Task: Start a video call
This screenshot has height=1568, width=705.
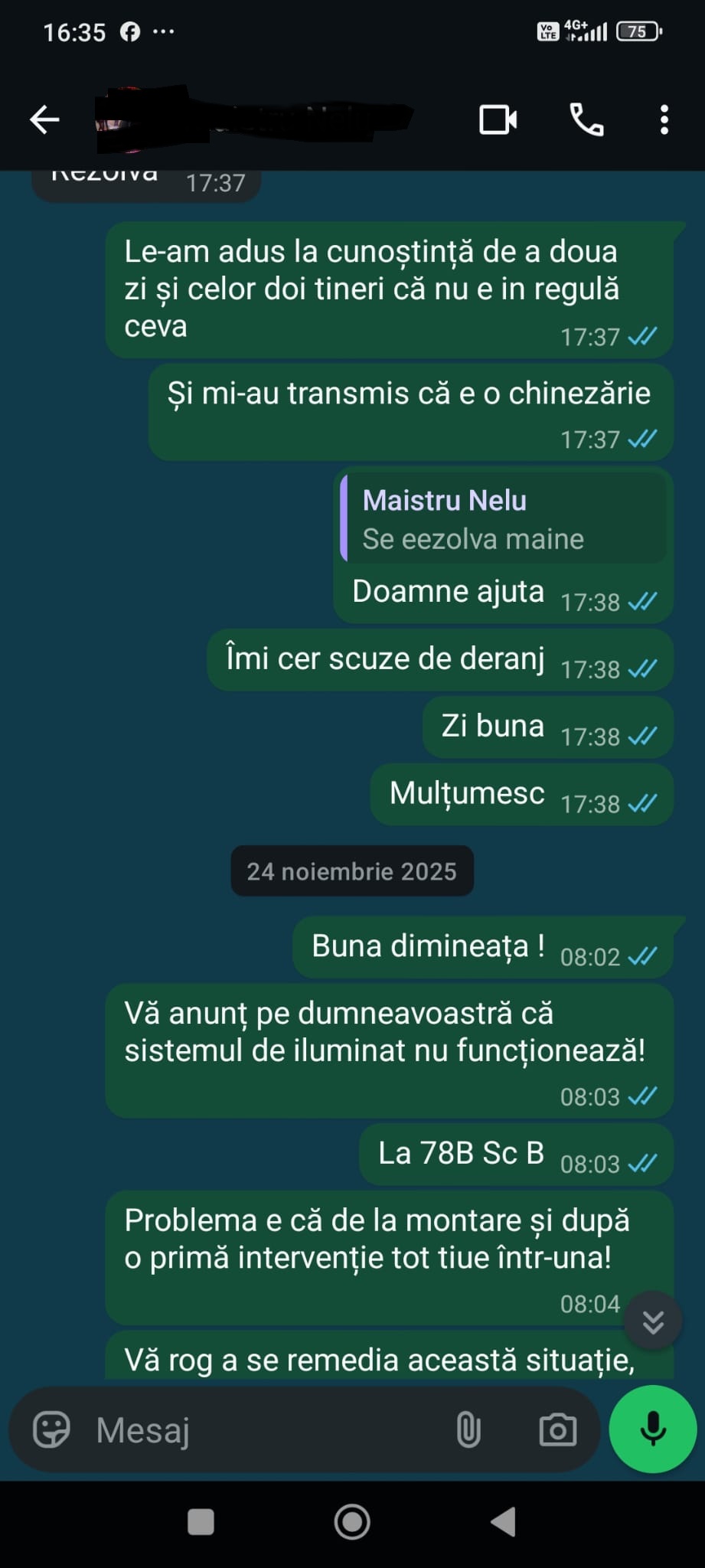Action: (x=498, y=119)
